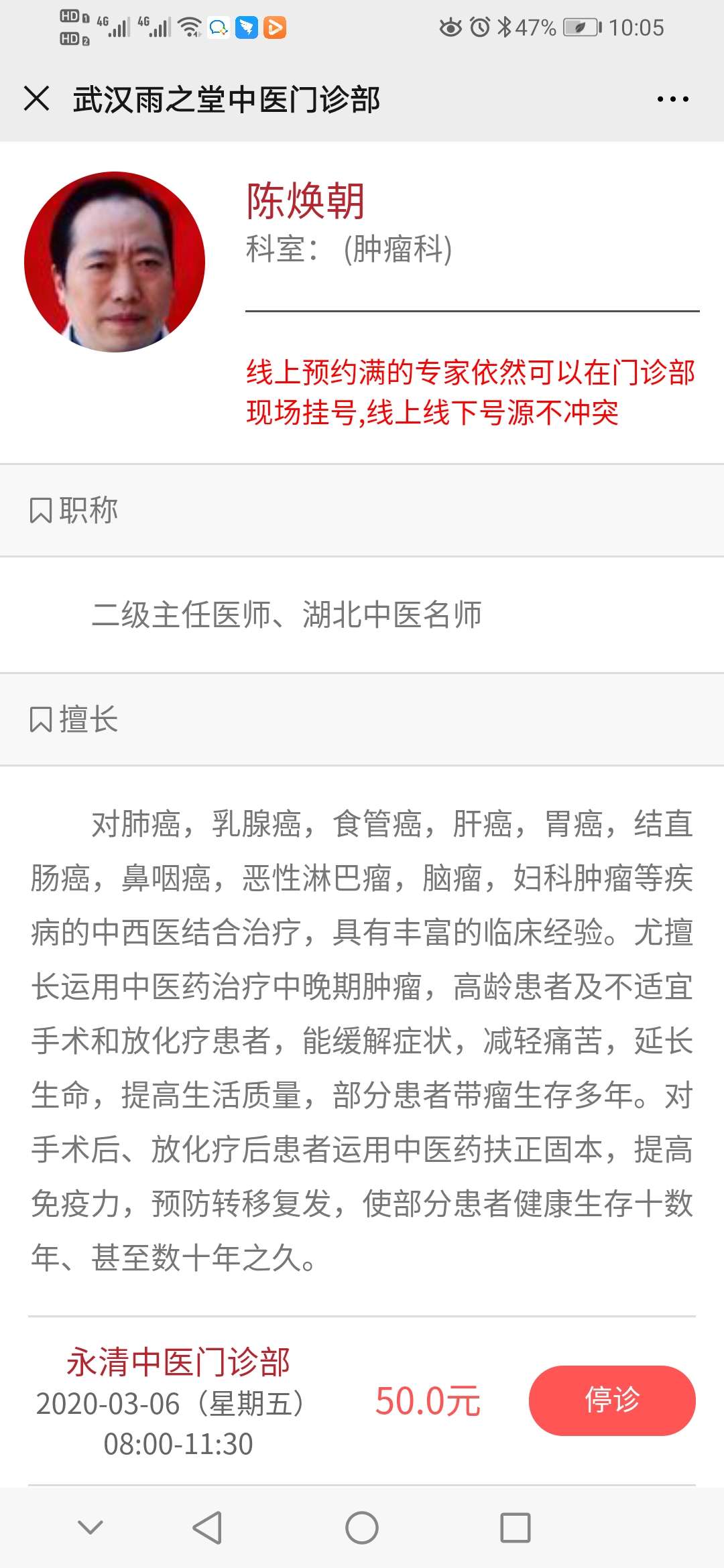Tap the bookmark icon beside 擅长

point(42,720)
